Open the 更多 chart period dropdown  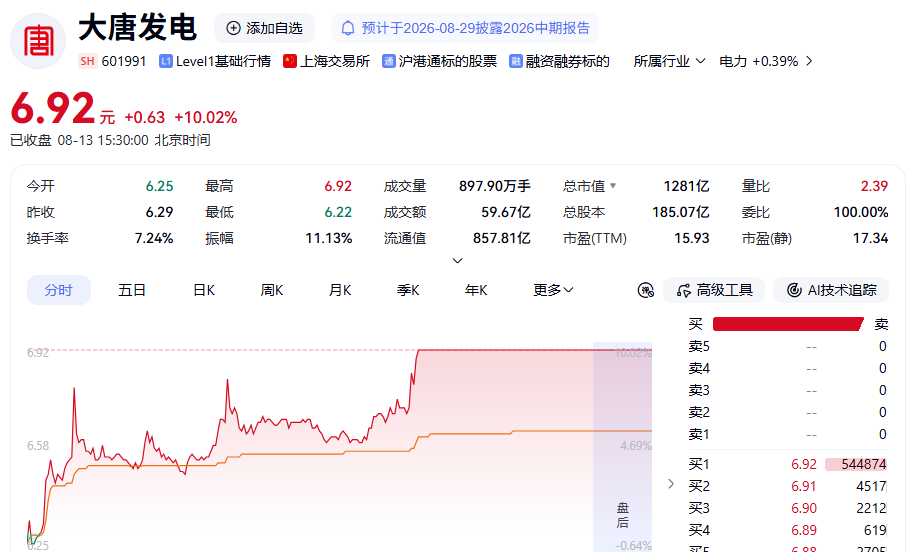[x=553, y=290]
